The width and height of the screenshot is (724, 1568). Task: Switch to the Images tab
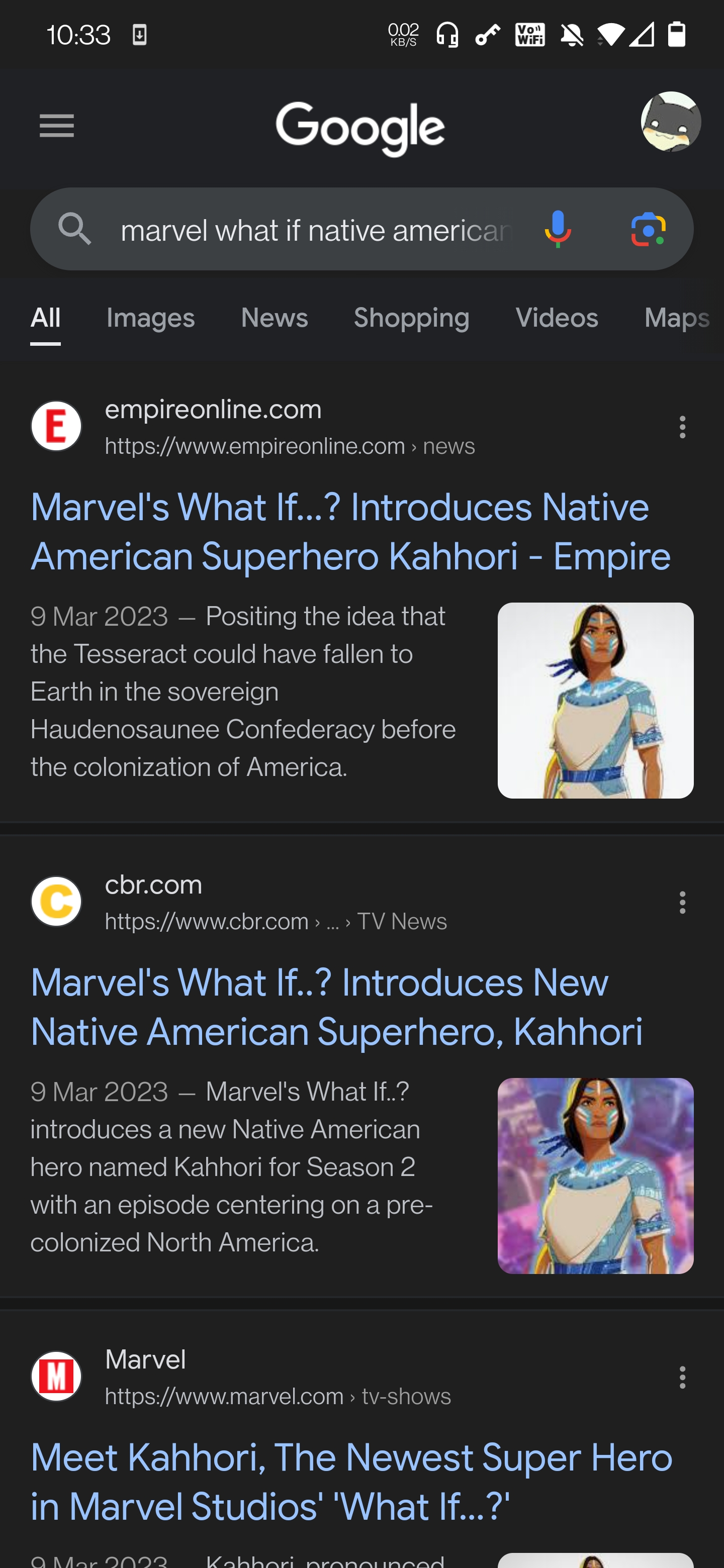150,318
